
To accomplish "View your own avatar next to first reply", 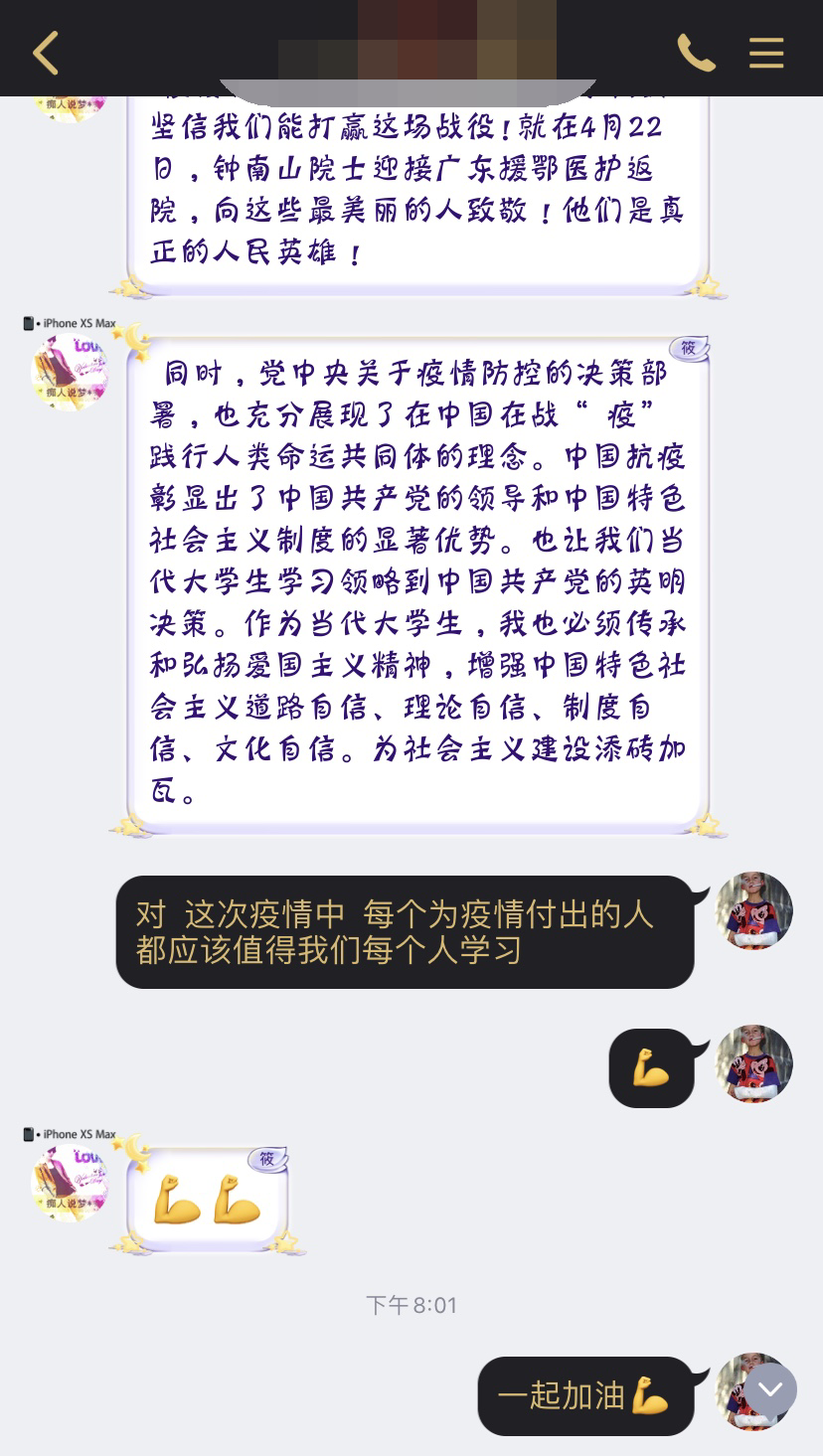I will (753, 910).
